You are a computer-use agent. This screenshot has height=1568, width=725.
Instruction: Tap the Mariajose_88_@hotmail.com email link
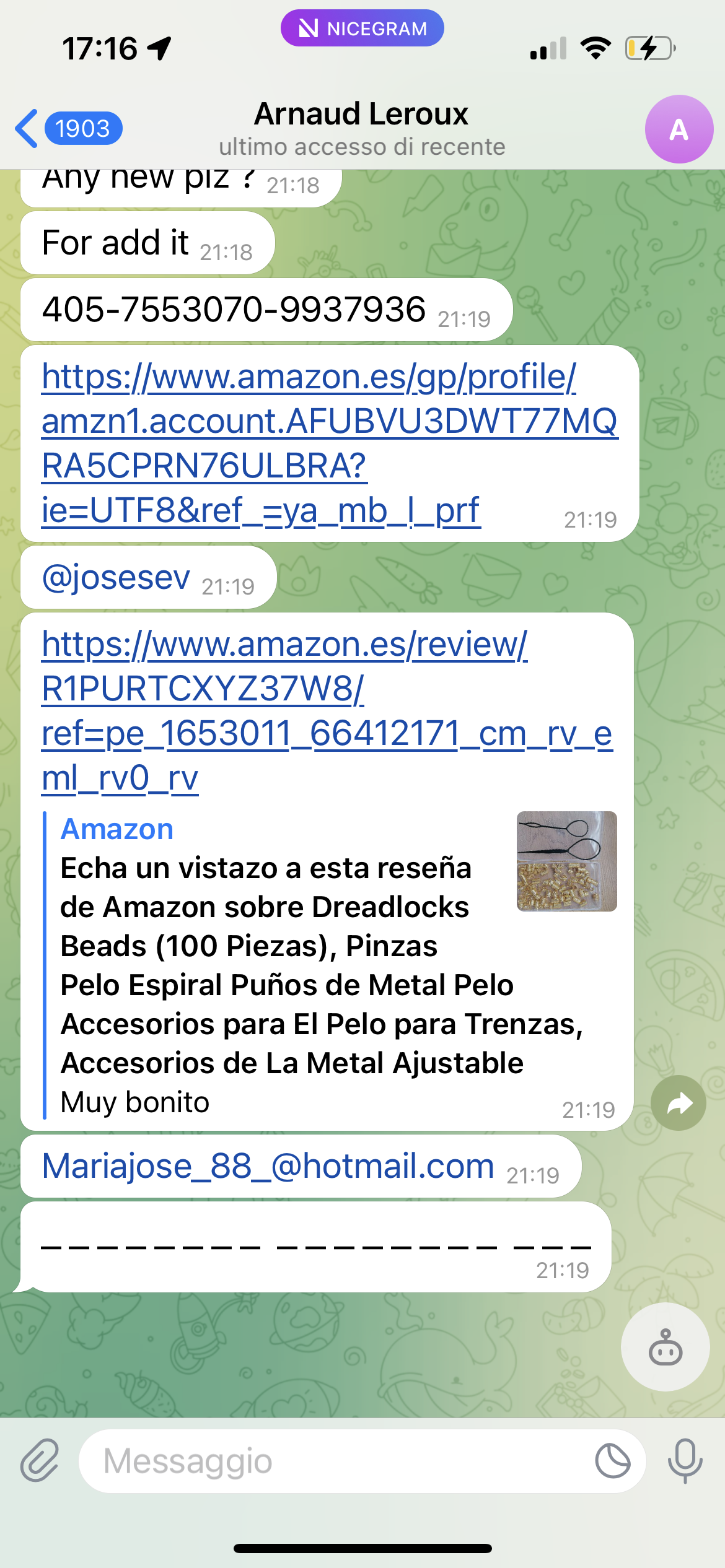click(268, 1166)
